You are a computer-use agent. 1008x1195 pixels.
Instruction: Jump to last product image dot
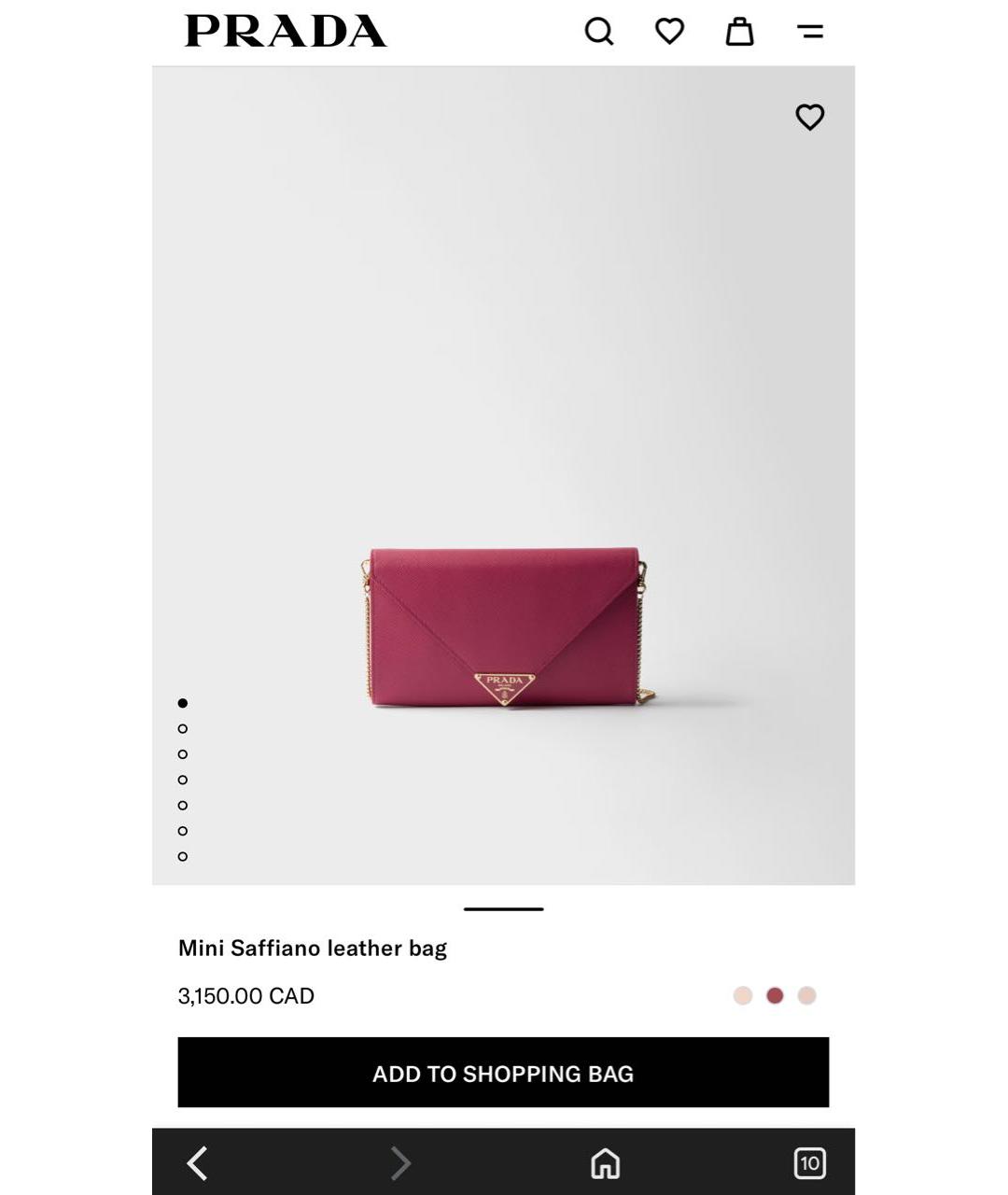point(183,856)
